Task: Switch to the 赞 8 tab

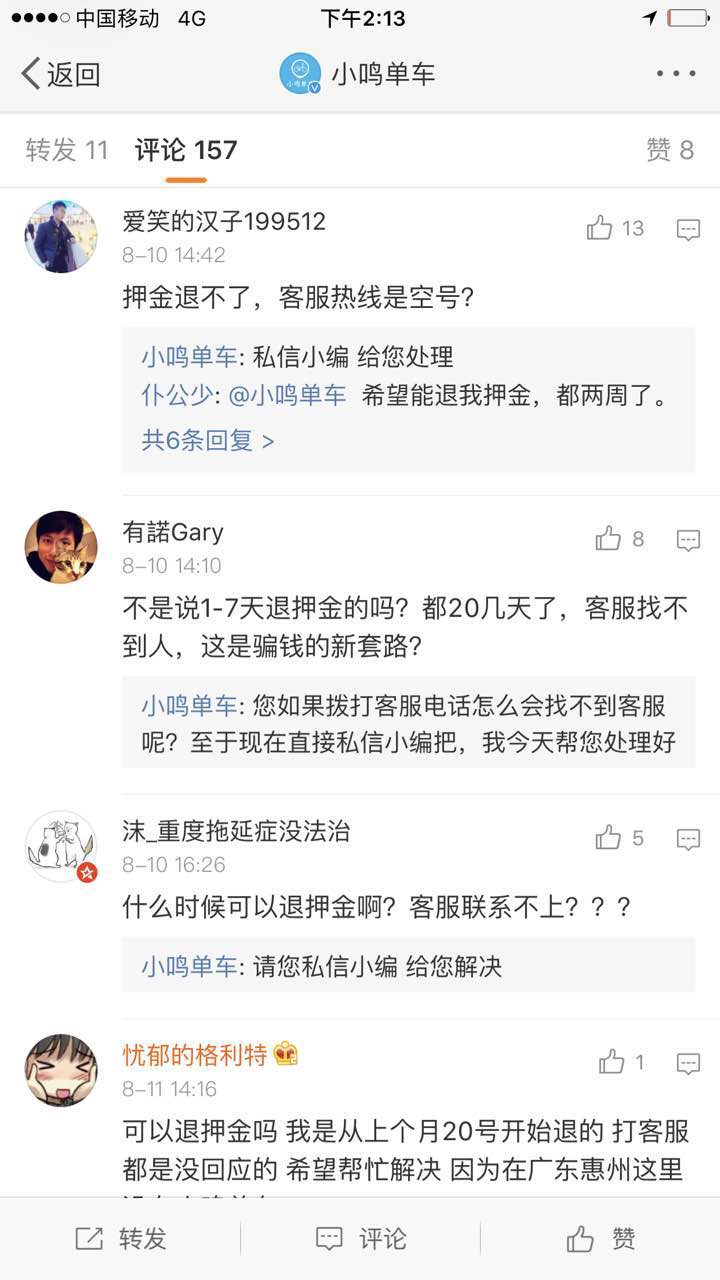Action: 670,150
